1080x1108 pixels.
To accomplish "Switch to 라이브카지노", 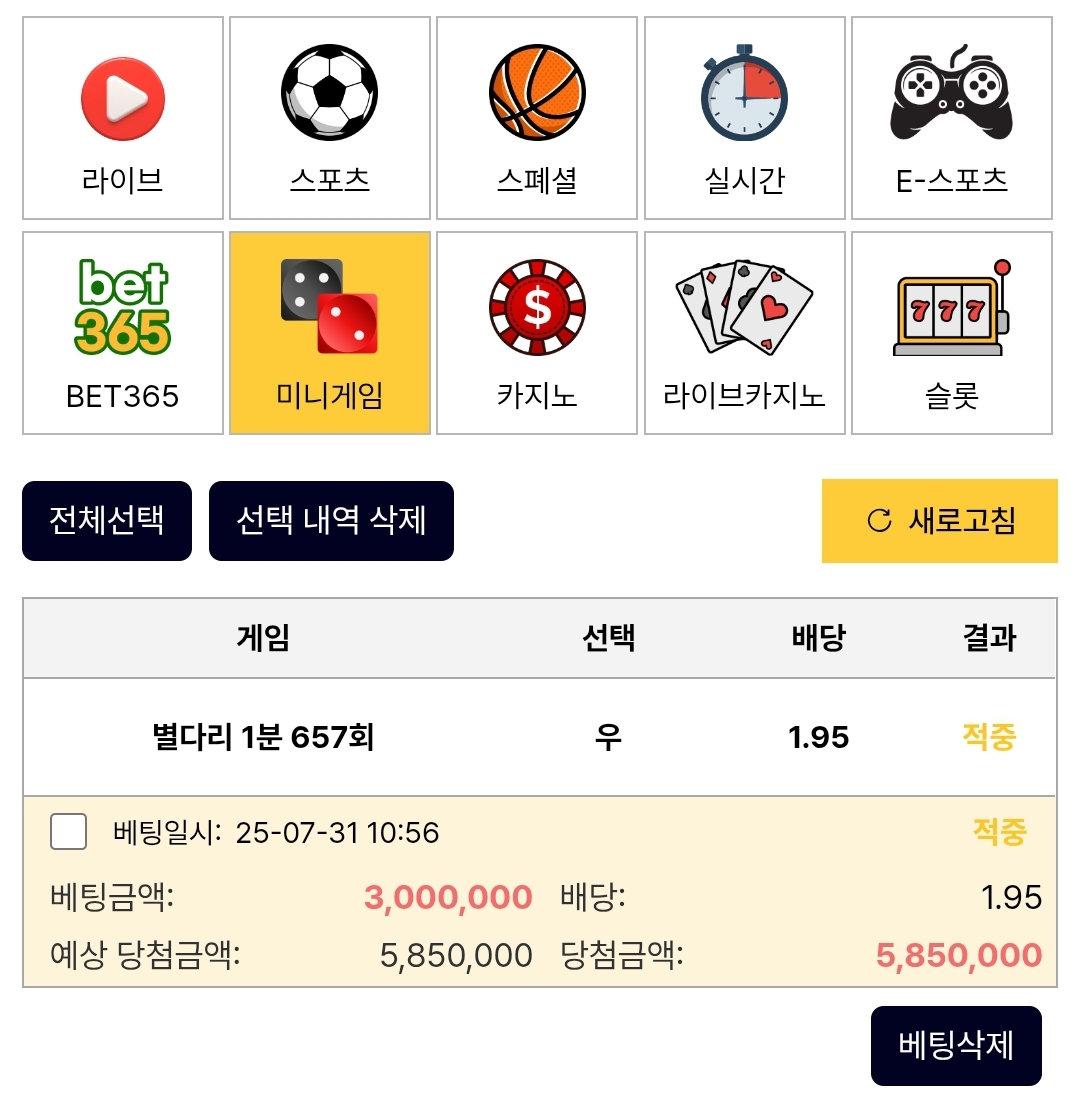I will pyautogui.click(x=744, y=333).
